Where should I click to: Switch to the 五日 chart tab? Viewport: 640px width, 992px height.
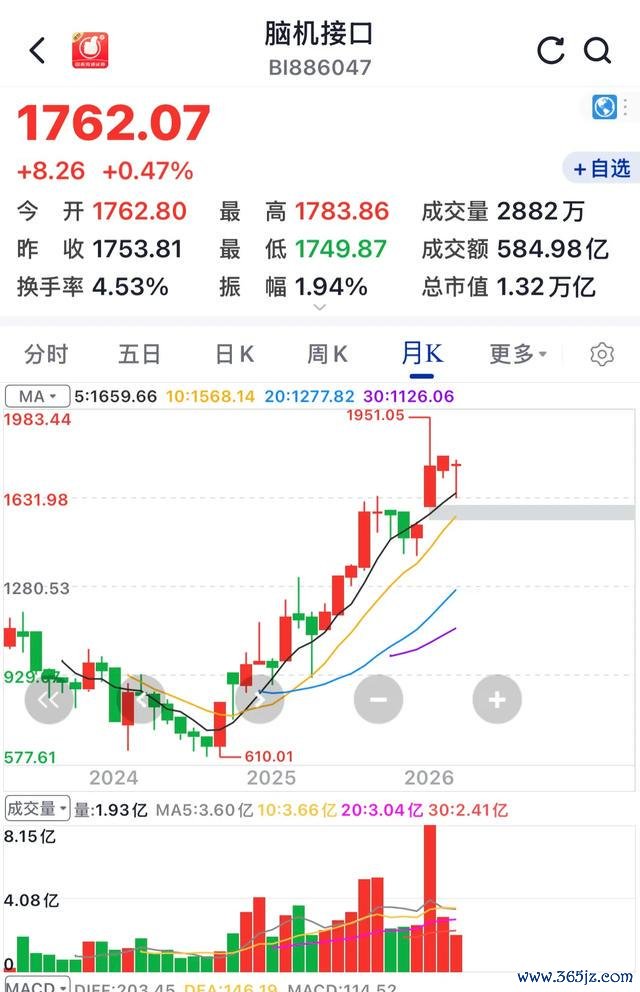pos(140,354)
